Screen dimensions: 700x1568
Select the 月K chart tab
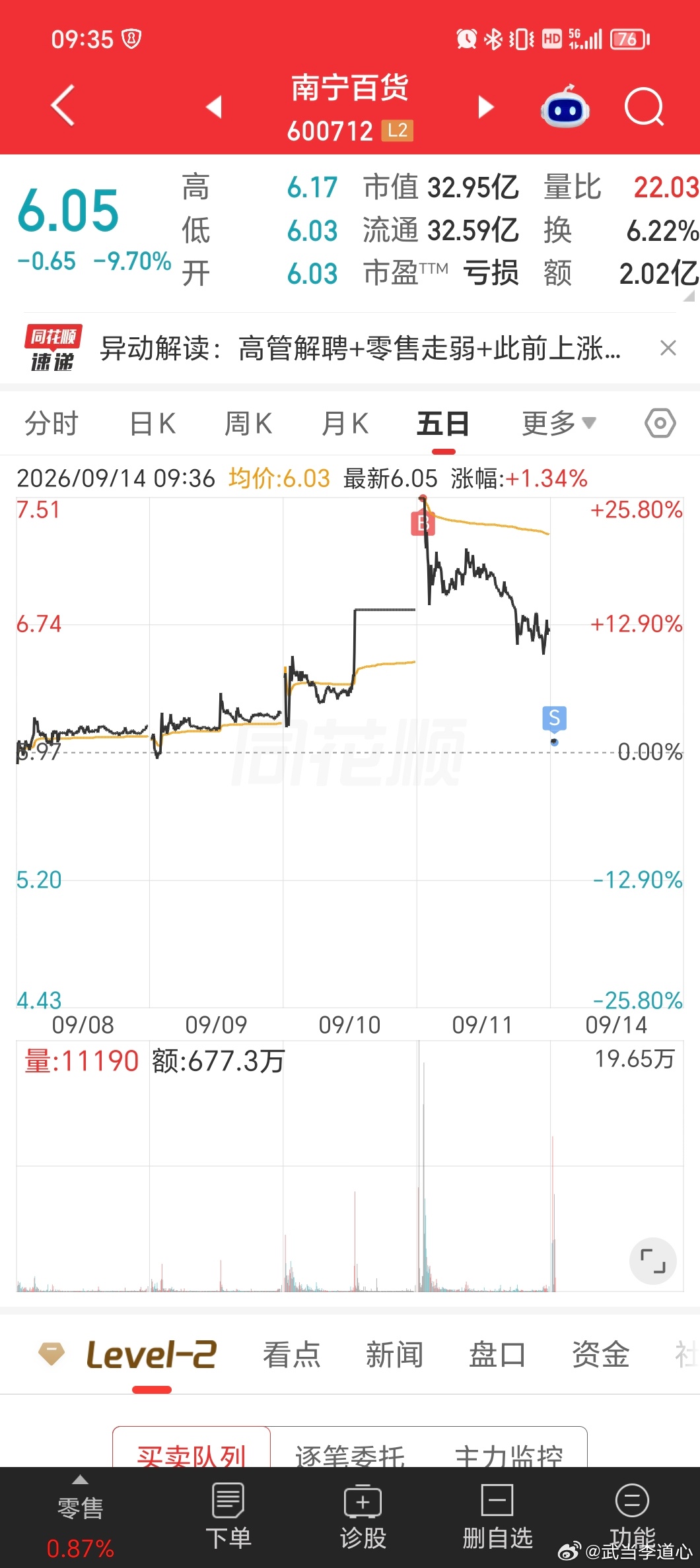click(345, 424)
